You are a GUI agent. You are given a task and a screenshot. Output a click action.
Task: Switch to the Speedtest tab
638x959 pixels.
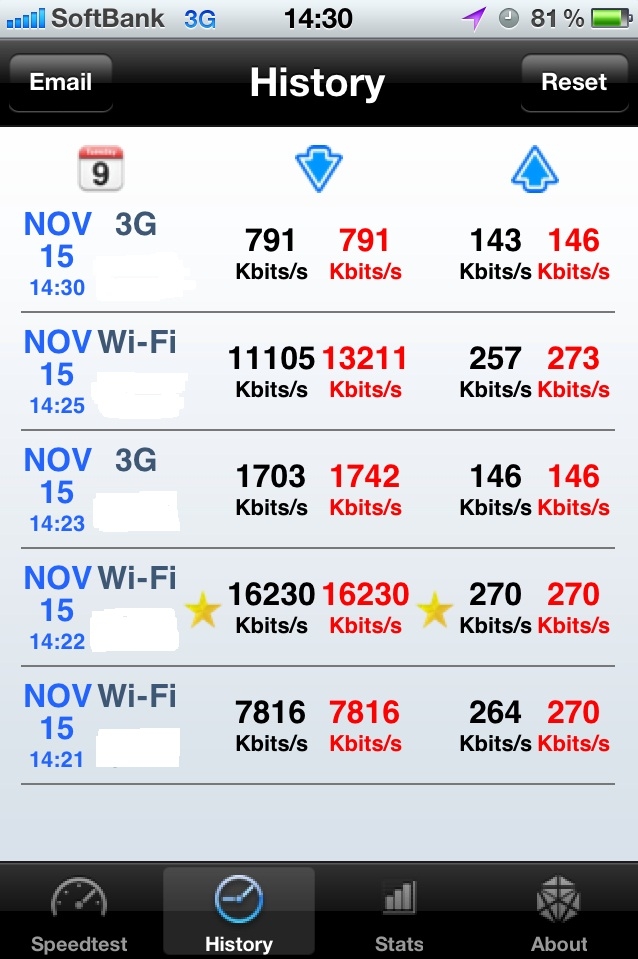click(79, 915)
